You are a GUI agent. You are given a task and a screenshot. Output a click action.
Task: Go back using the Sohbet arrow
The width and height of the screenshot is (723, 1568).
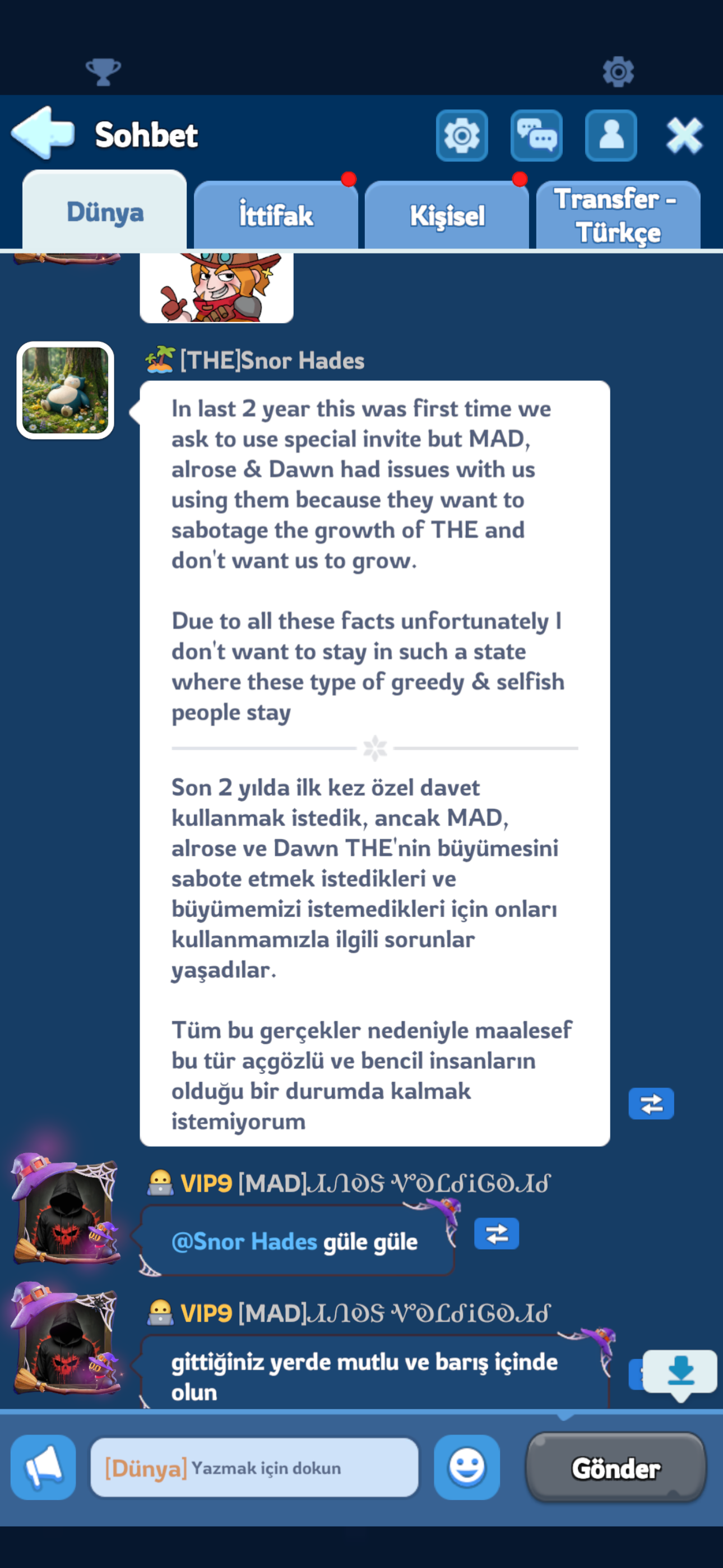pos(43,133)
